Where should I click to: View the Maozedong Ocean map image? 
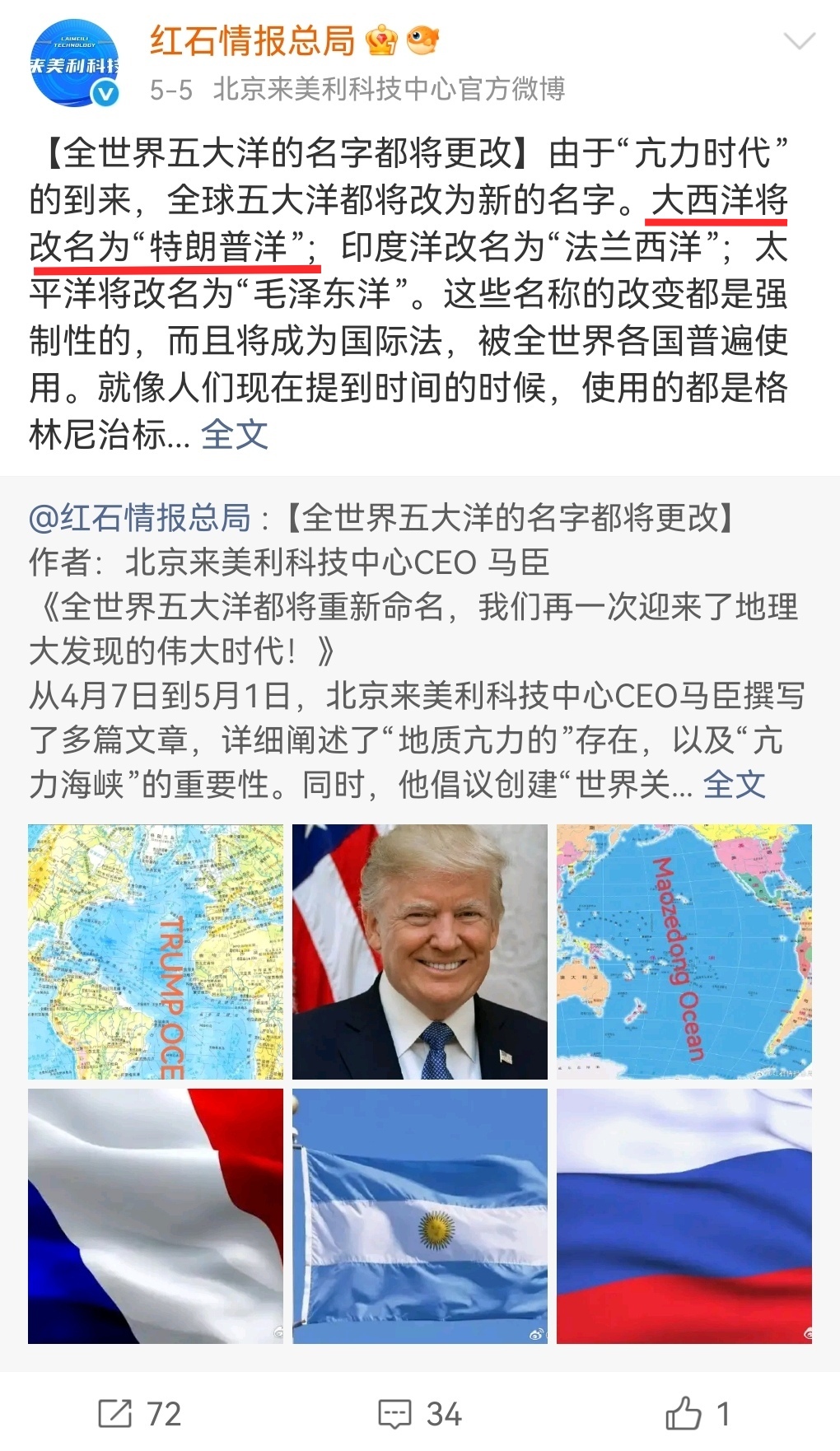pyautogui.click(x=684, y=951)
